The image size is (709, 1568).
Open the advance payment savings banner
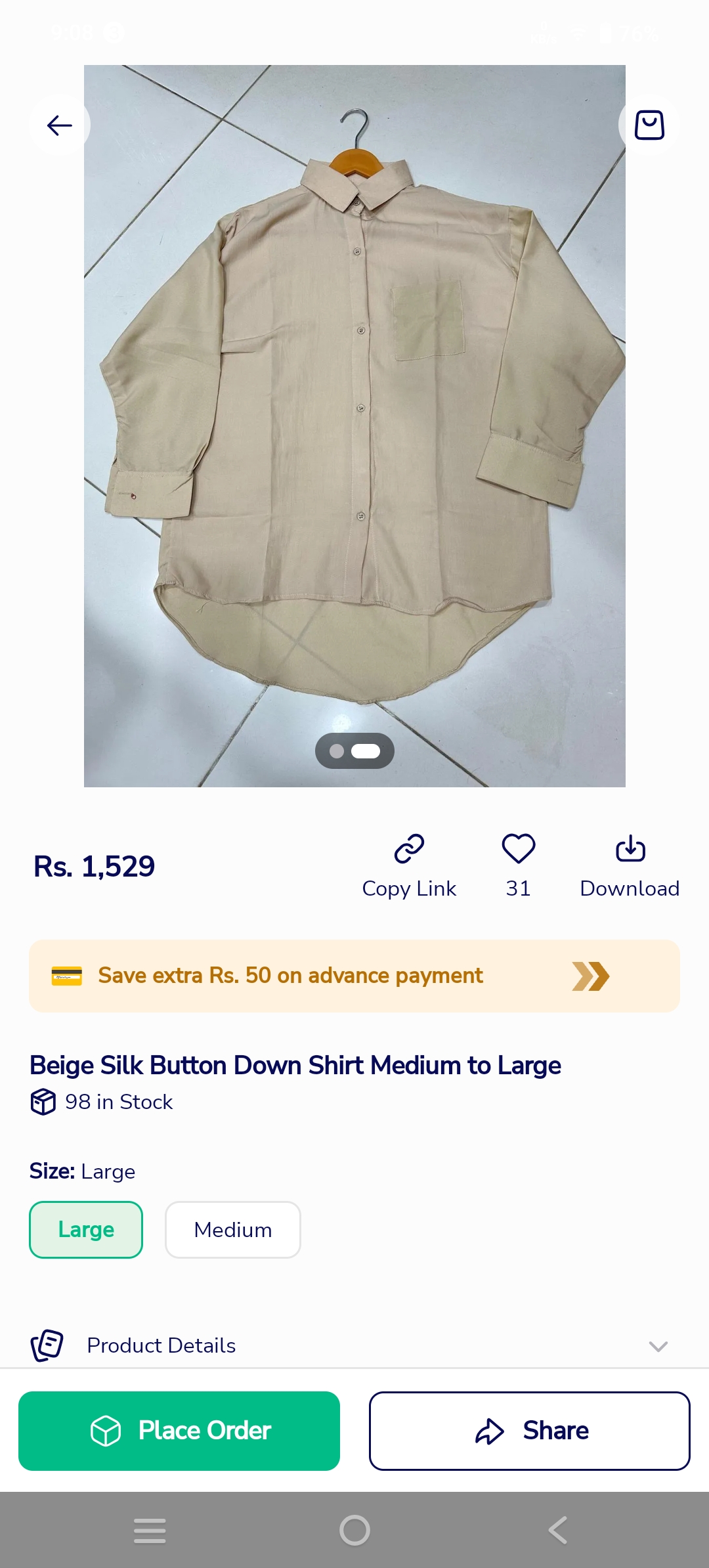click(x=354, y=976)
